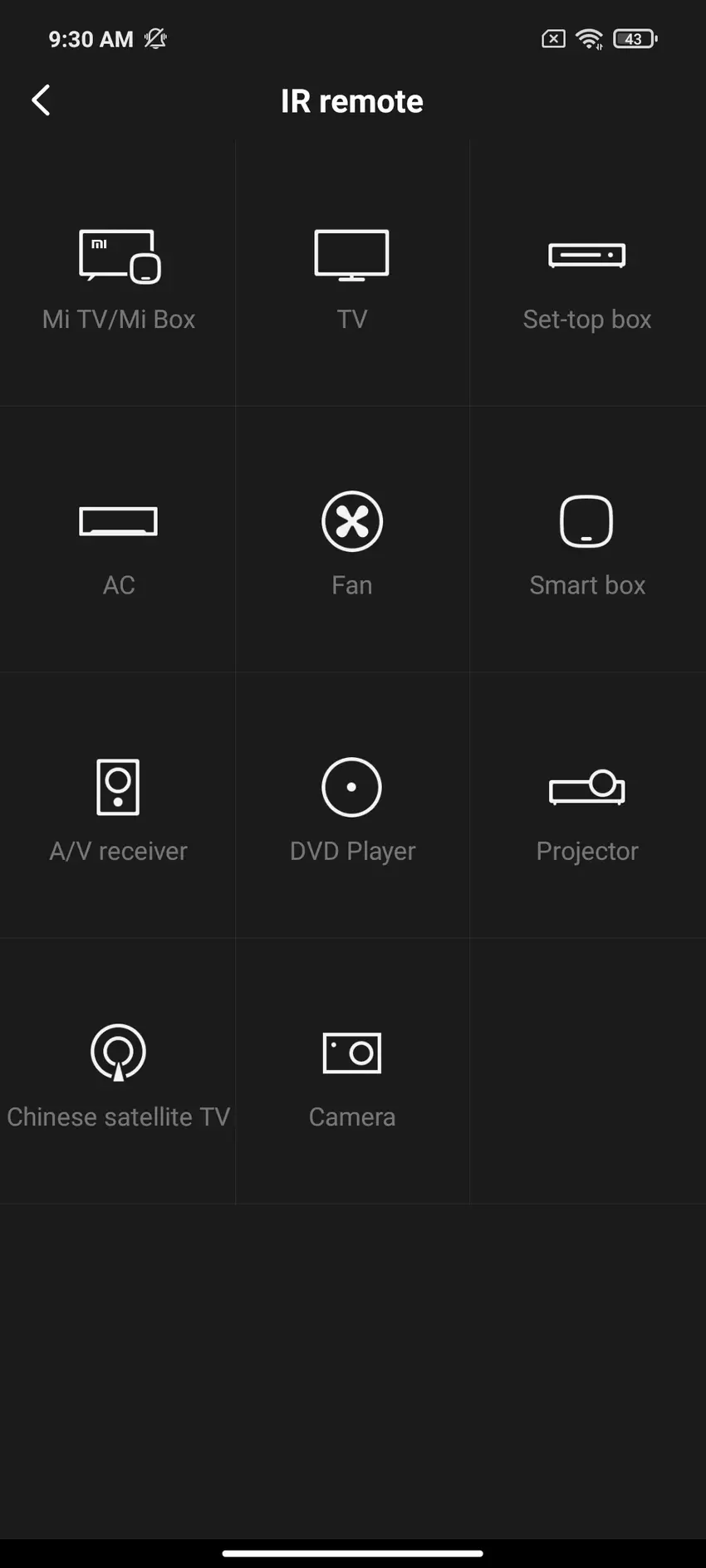This screenshot has height=1568, width=706.
Task: Go back from IR remote screen
Action: coord(40,100)
